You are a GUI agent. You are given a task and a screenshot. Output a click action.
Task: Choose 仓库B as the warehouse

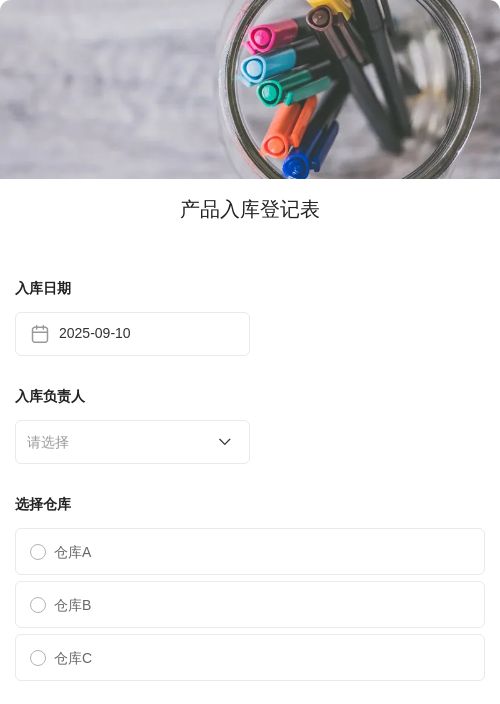[250, 604]
